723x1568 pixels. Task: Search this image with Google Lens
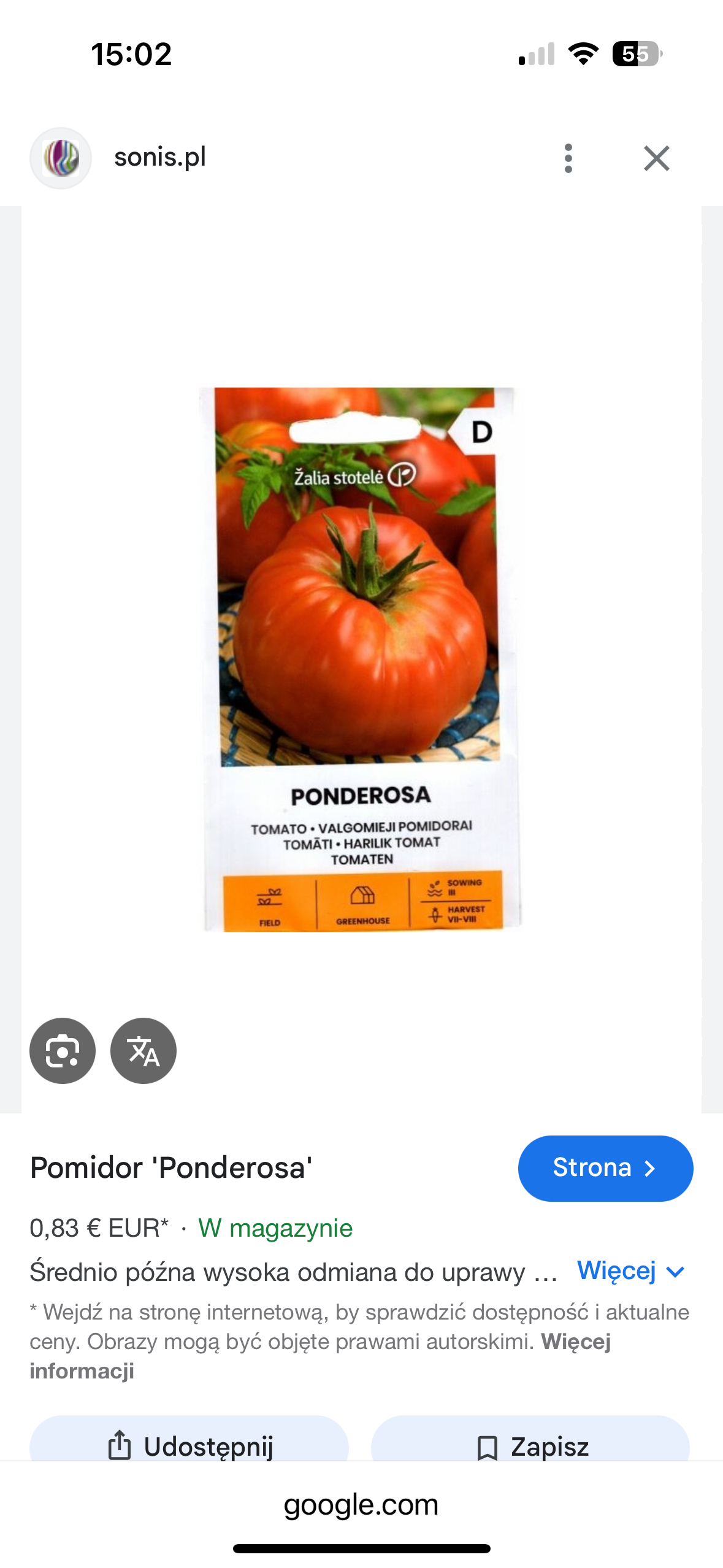[x=63, y=1050]
